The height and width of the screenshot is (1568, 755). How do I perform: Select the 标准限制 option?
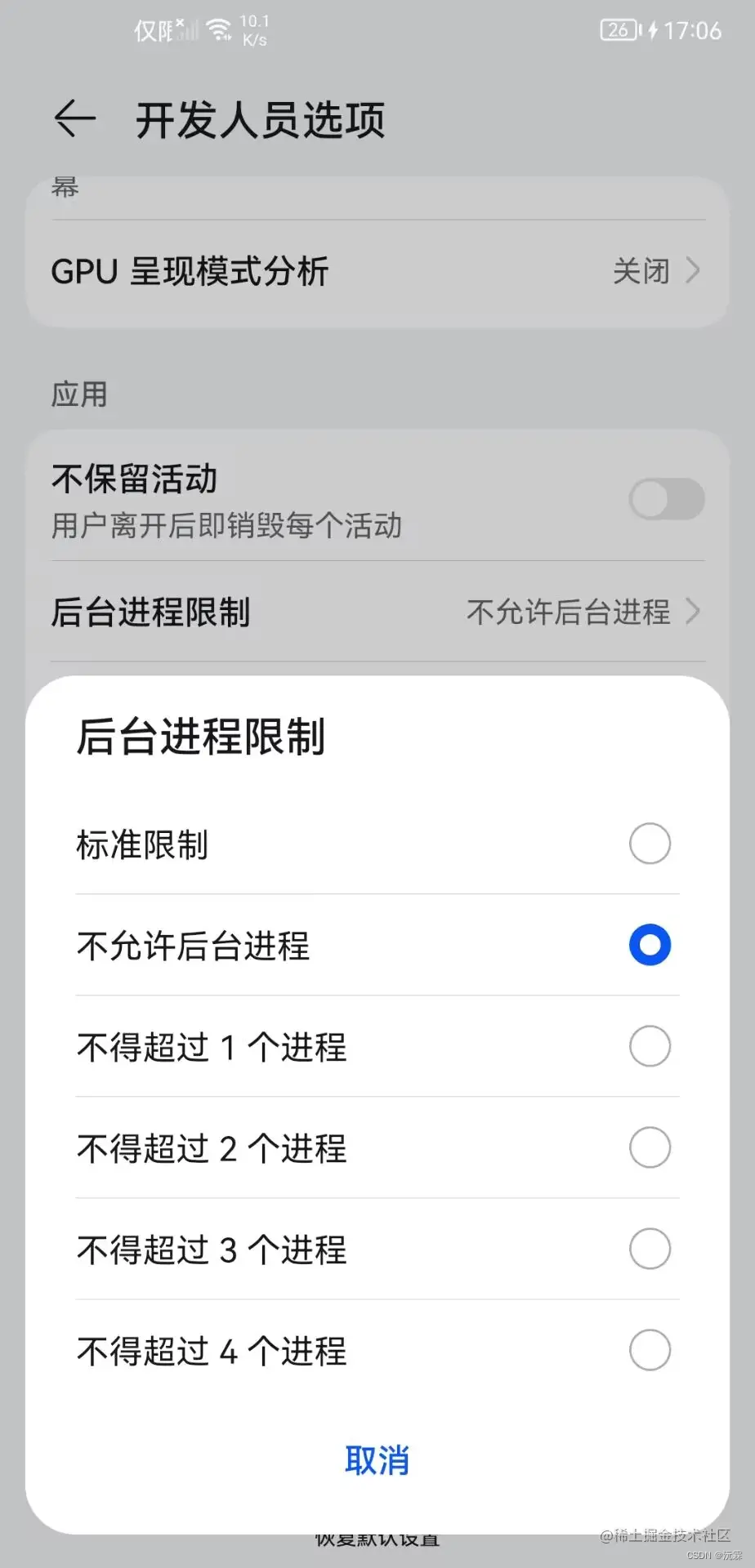(x=377, y=844)
